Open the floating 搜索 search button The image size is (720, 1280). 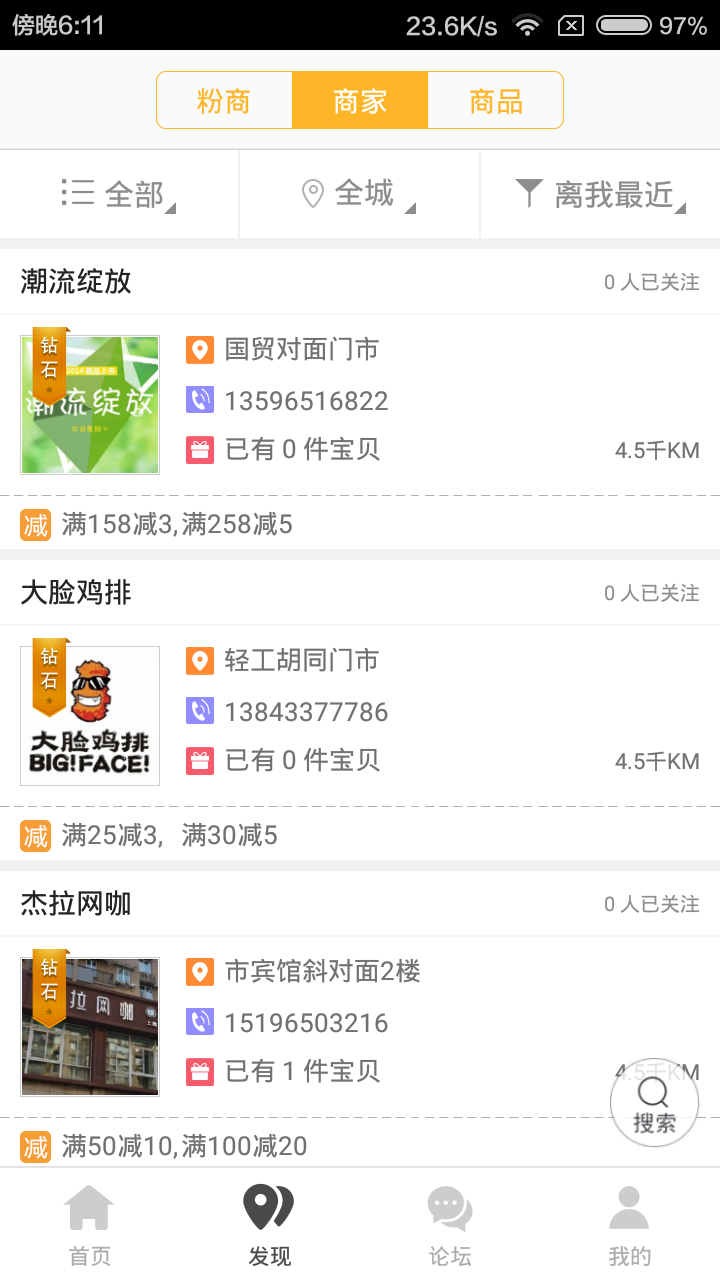coord(654,1102)
